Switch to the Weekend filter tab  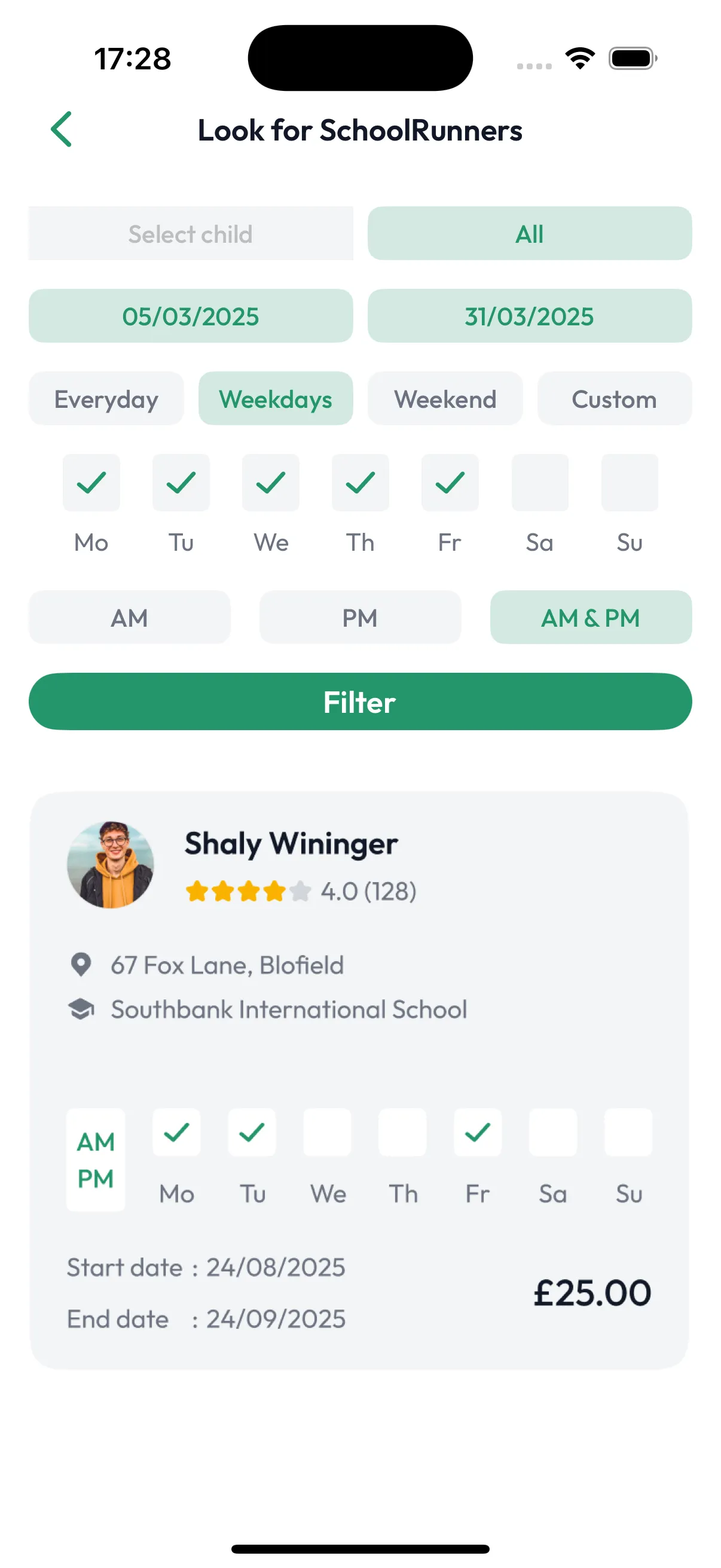[445, 399]
